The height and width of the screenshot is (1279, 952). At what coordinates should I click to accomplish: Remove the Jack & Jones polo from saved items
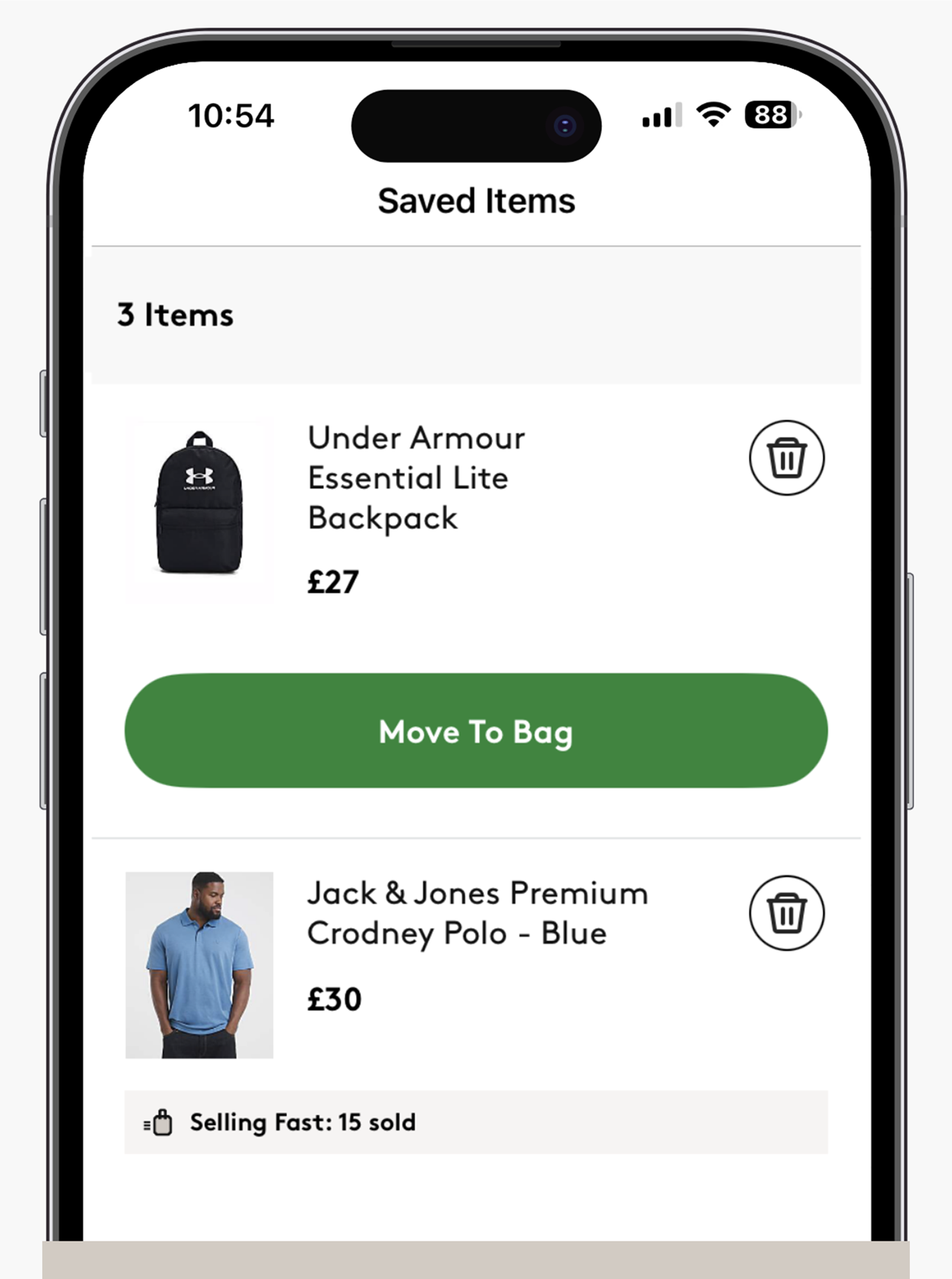pyautogui.click(x=786, y=913)
